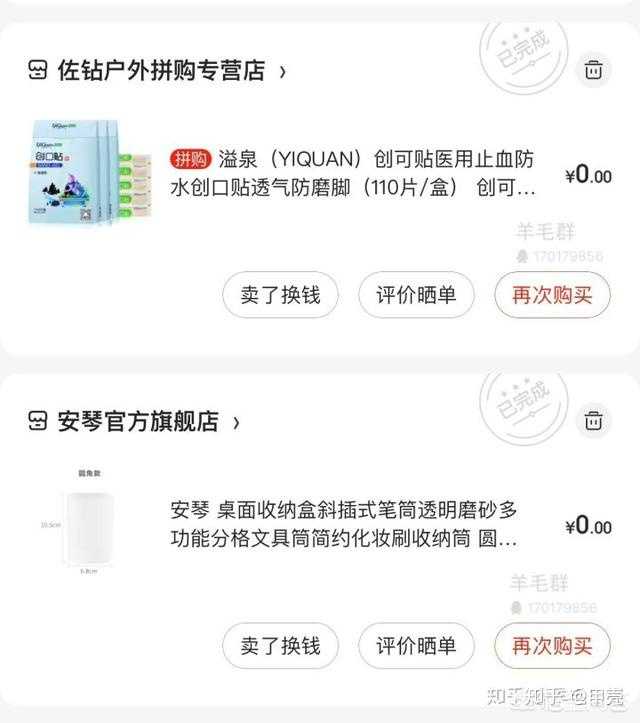Tap 卖了换钱 for 溢泉创可贴 order

(x=280, y=295)
